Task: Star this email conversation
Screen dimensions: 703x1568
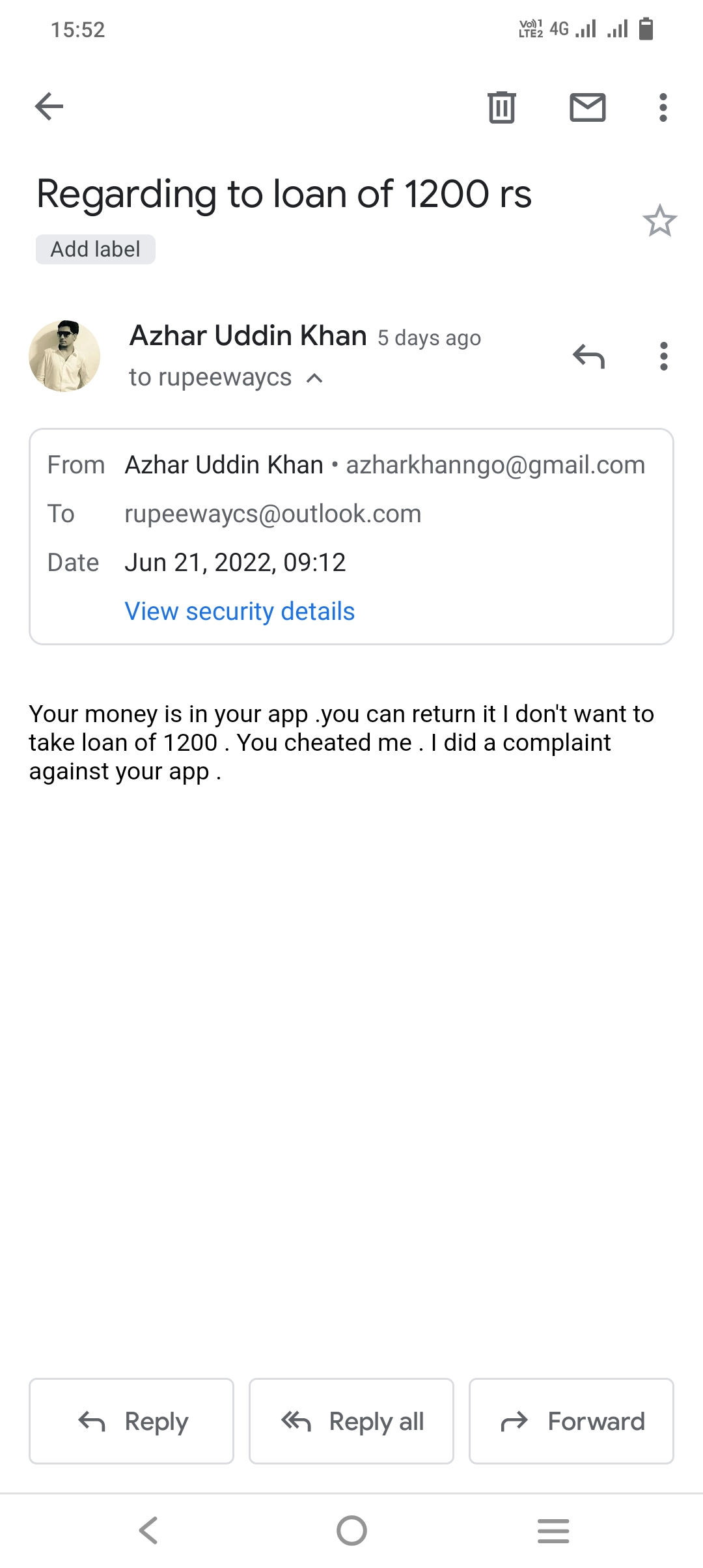Action: point(659,221)
